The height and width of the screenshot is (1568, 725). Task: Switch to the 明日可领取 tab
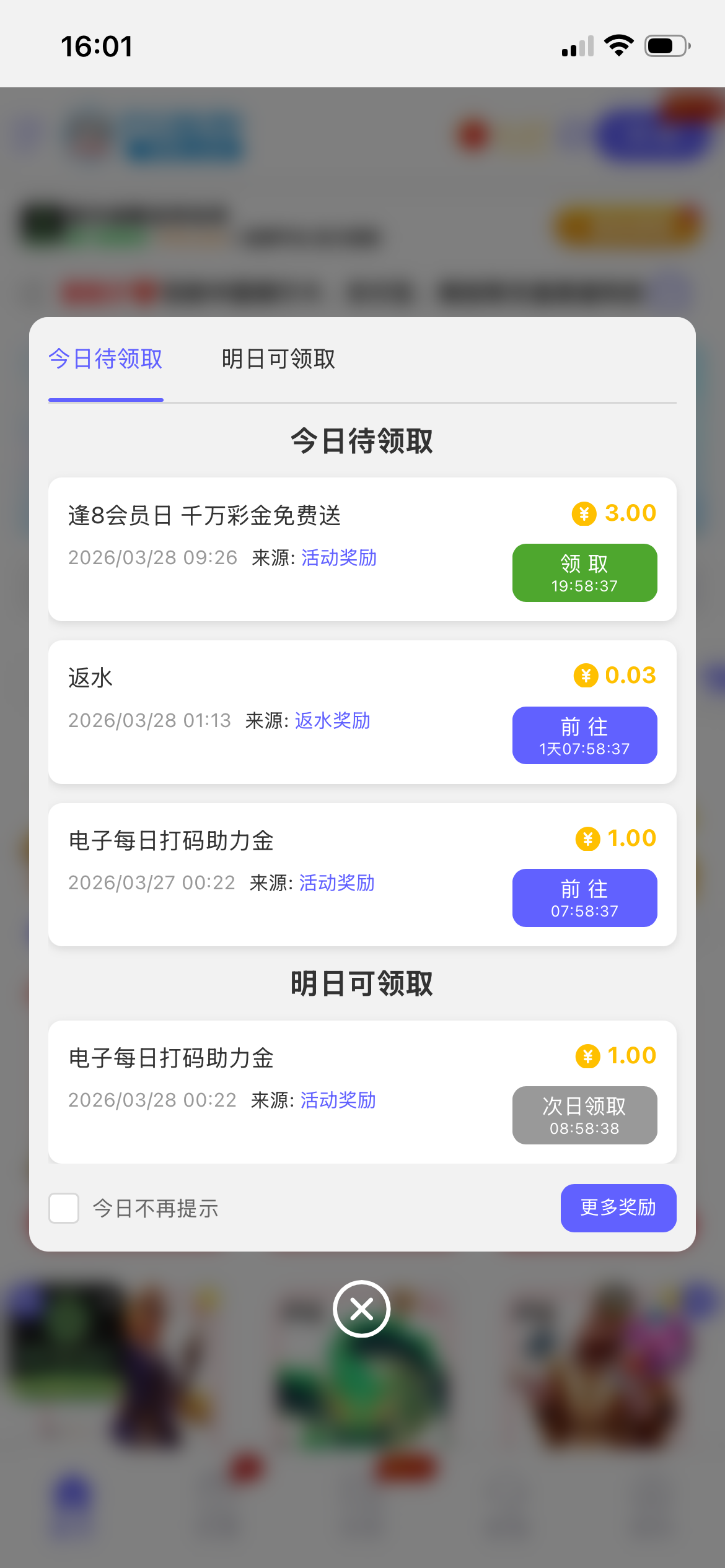coord(278,359)
